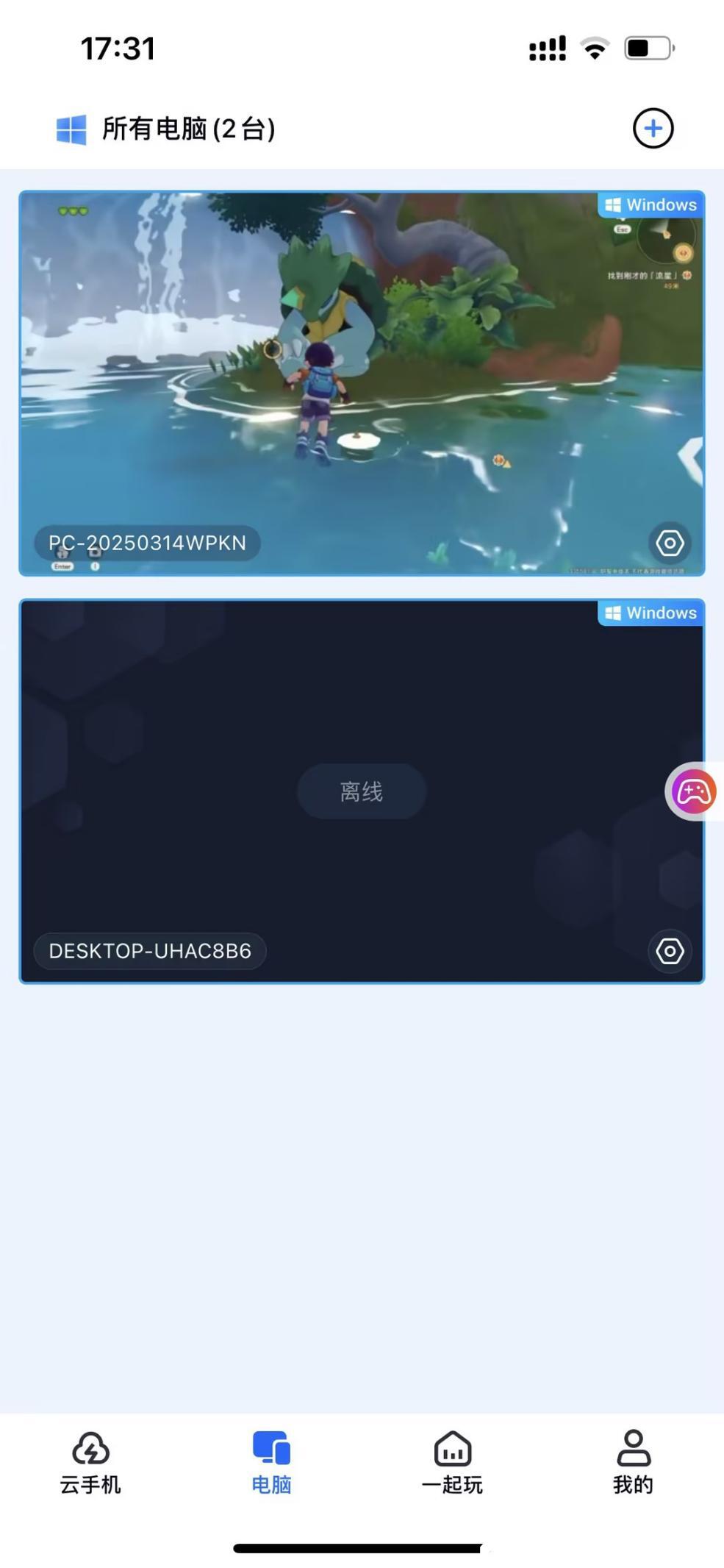Switch to the 云手机 tab
Image resolution: width=724 pixels, height=1568 pixels.
[90, 1462]
